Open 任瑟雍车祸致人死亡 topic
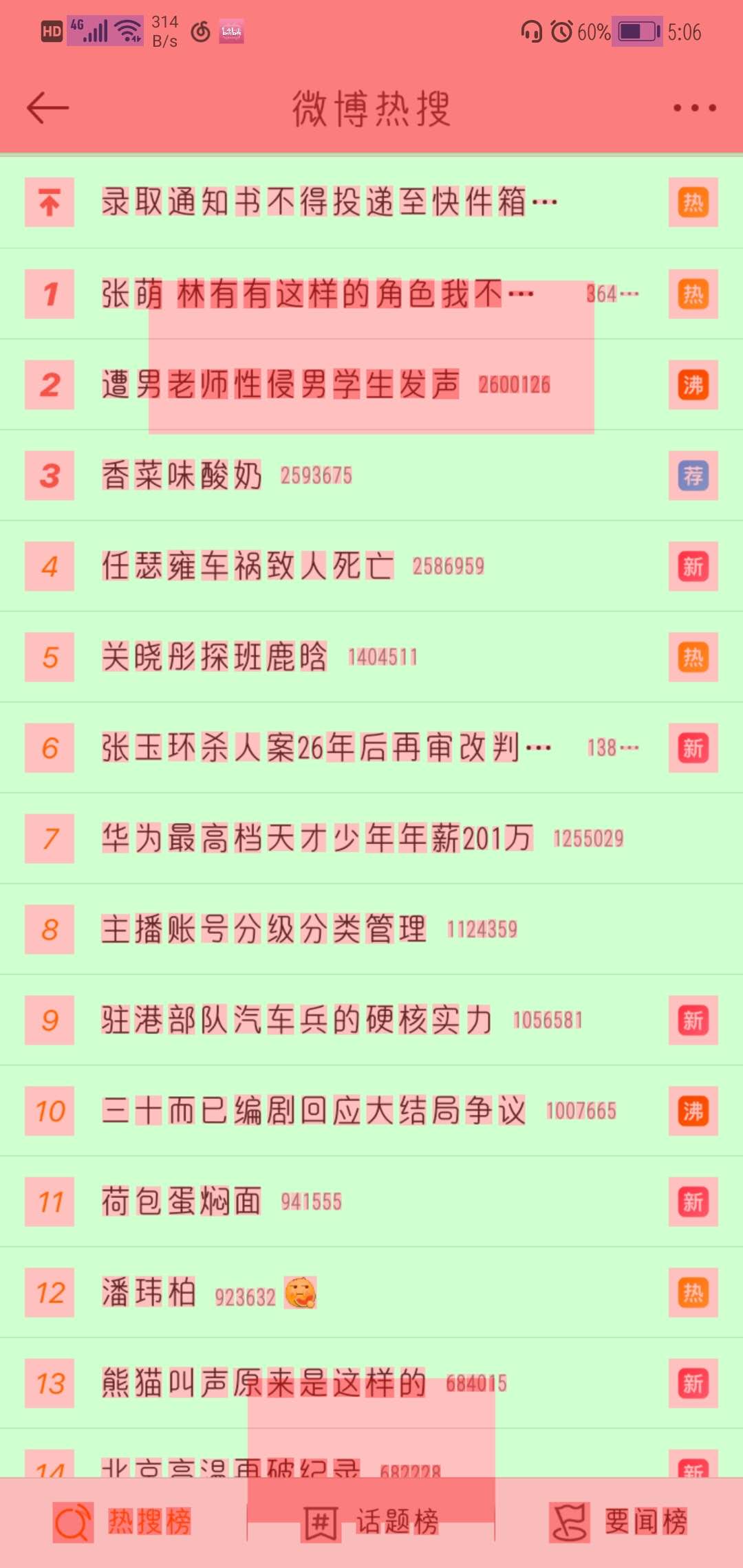743x1568 pixels. (248, 566)
